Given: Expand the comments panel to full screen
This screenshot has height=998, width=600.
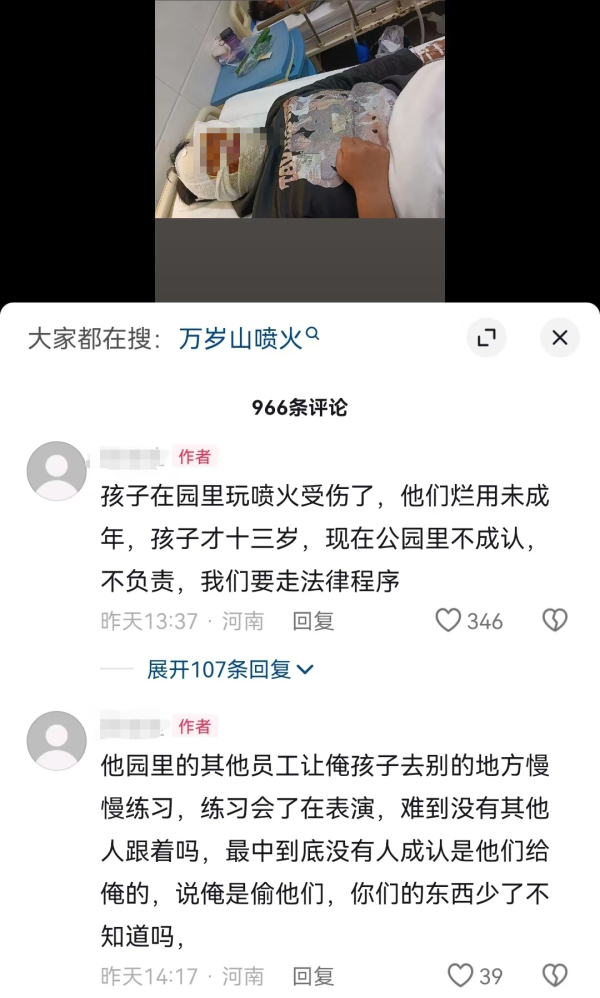Looking at the screenshot, I should coord(486,338).
